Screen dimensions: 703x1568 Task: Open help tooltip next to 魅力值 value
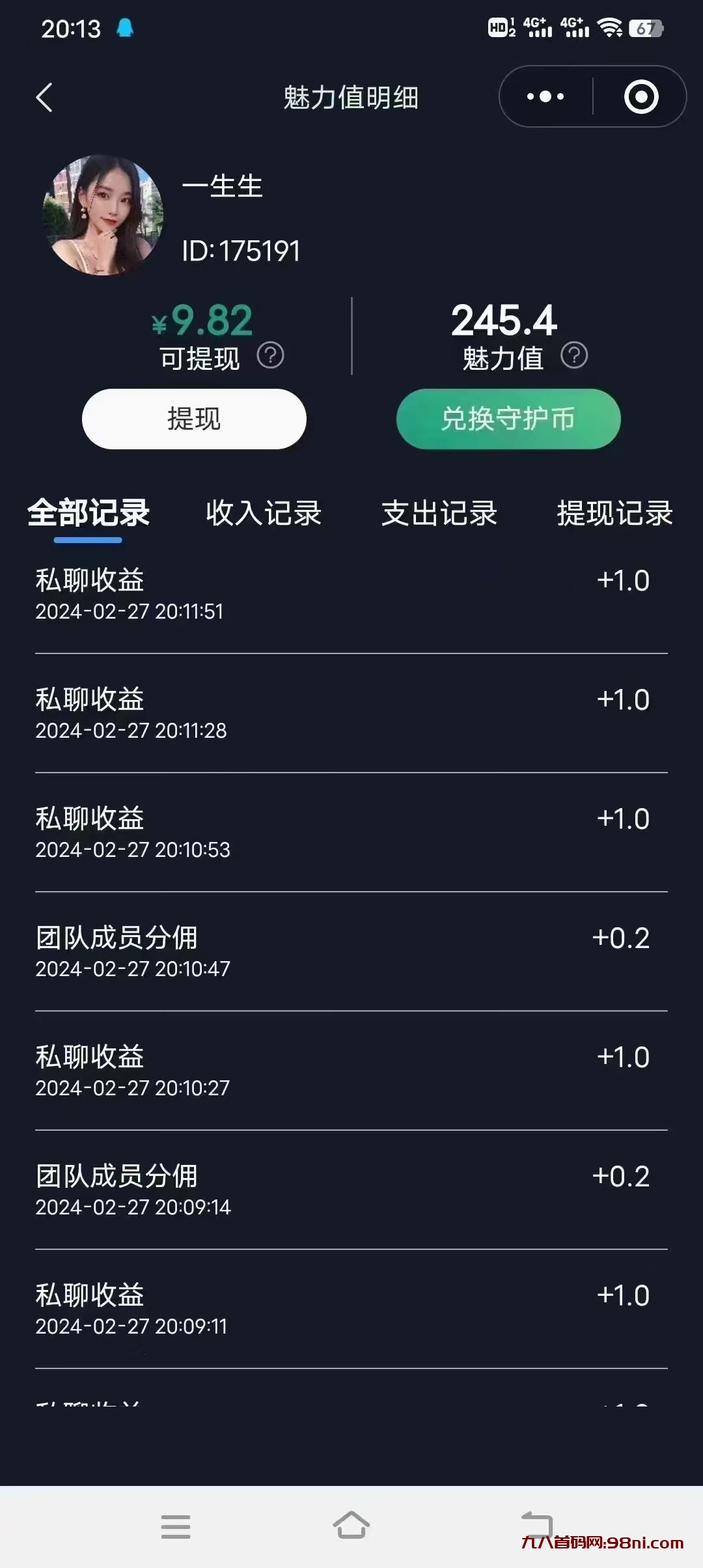coord(575,356)
